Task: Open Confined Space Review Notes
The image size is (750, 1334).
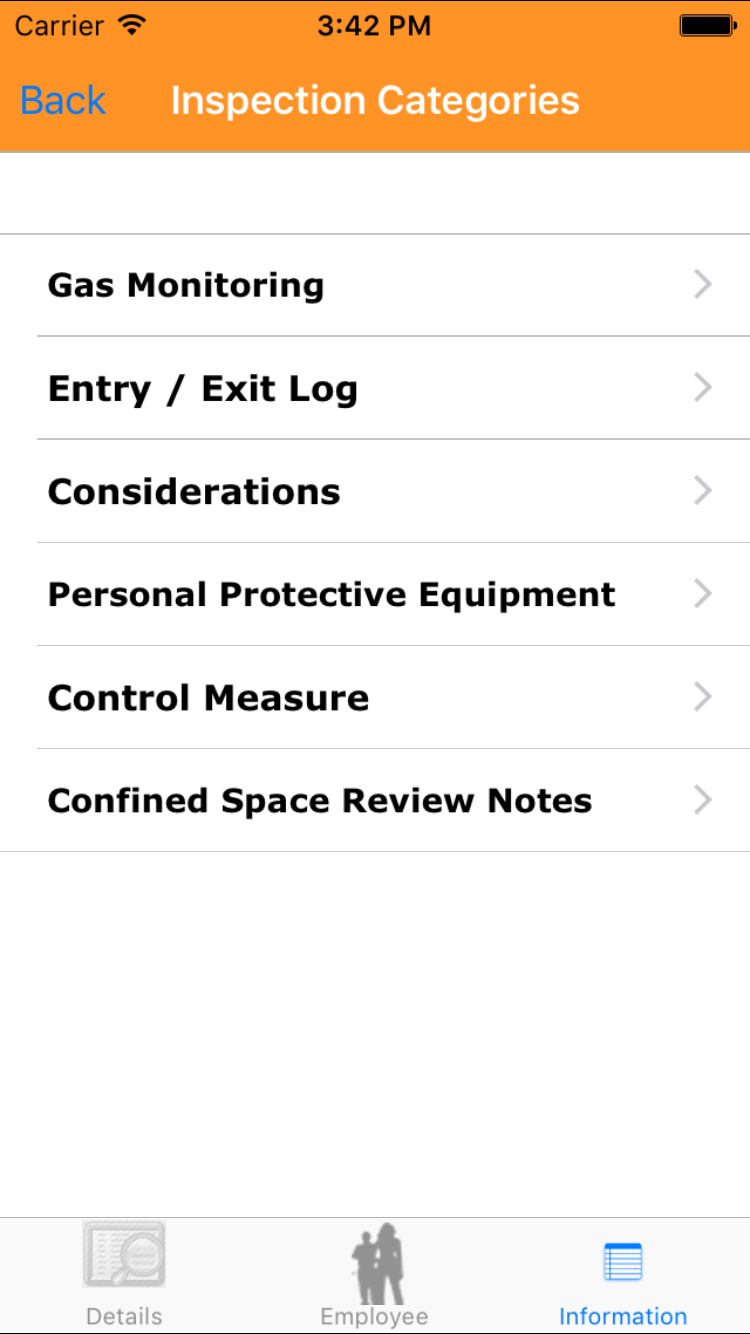Action: 375,801
